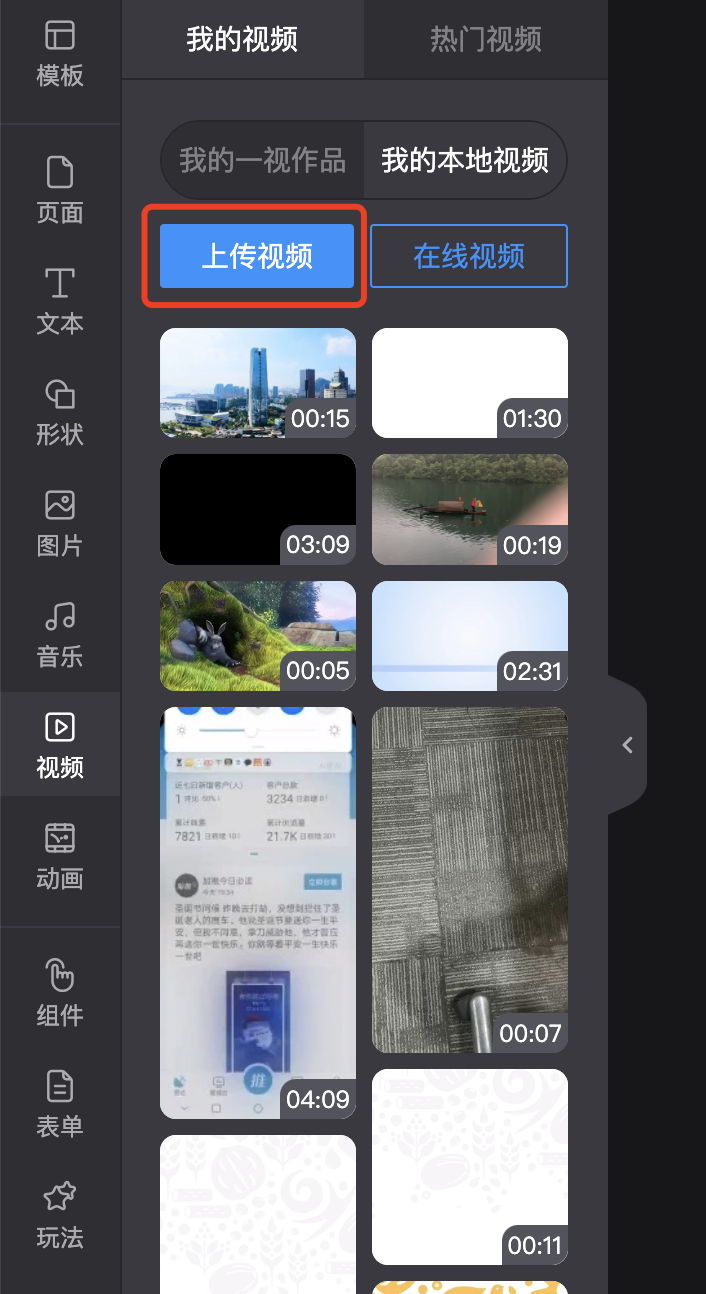The image size is (706, 1294).
Task: Switch to the 热门视频 tab
Action: pyautogui.click(x=486, y=40)
